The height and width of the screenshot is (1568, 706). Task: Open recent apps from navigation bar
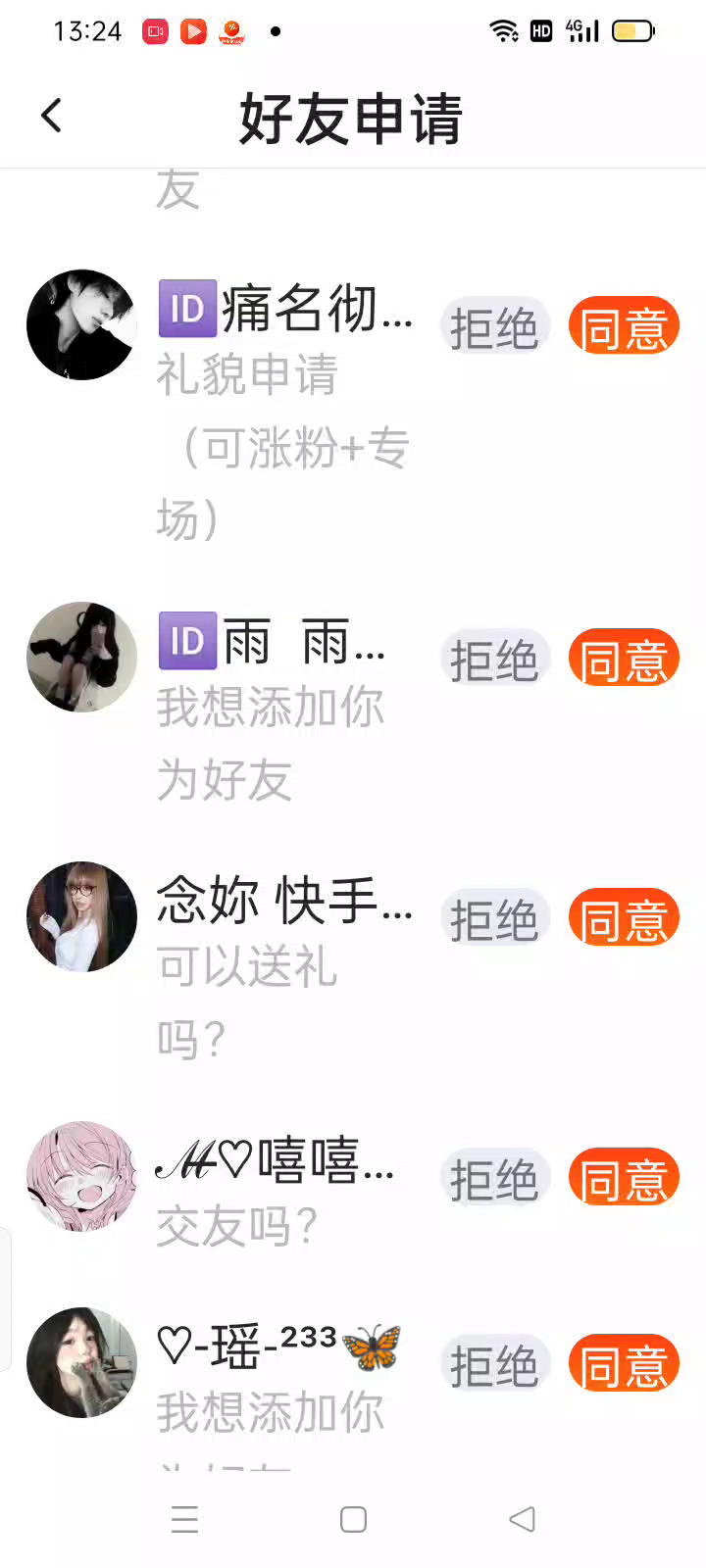click(x=184, y=1519)
